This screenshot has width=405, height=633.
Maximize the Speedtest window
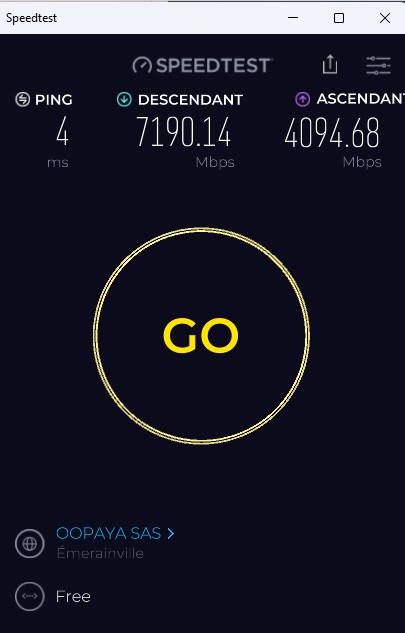pos(339,18)
